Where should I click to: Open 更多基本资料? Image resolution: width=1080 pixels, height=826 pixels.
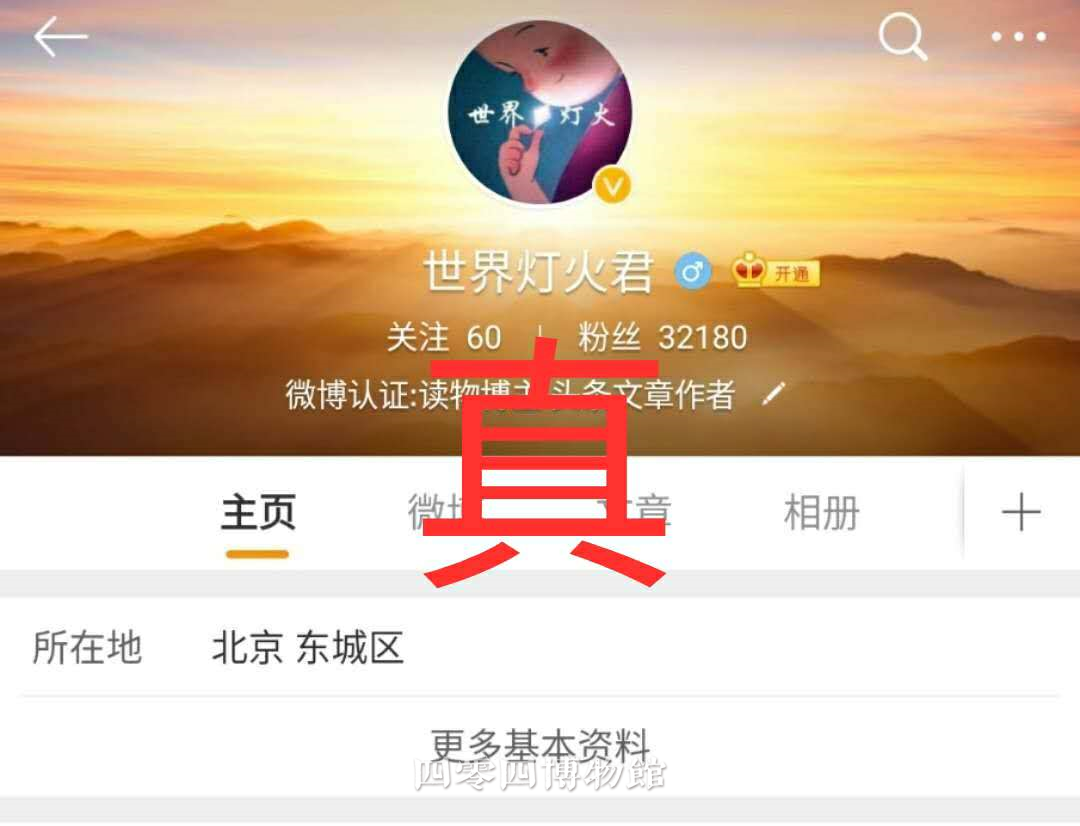[x=540, y=746]
